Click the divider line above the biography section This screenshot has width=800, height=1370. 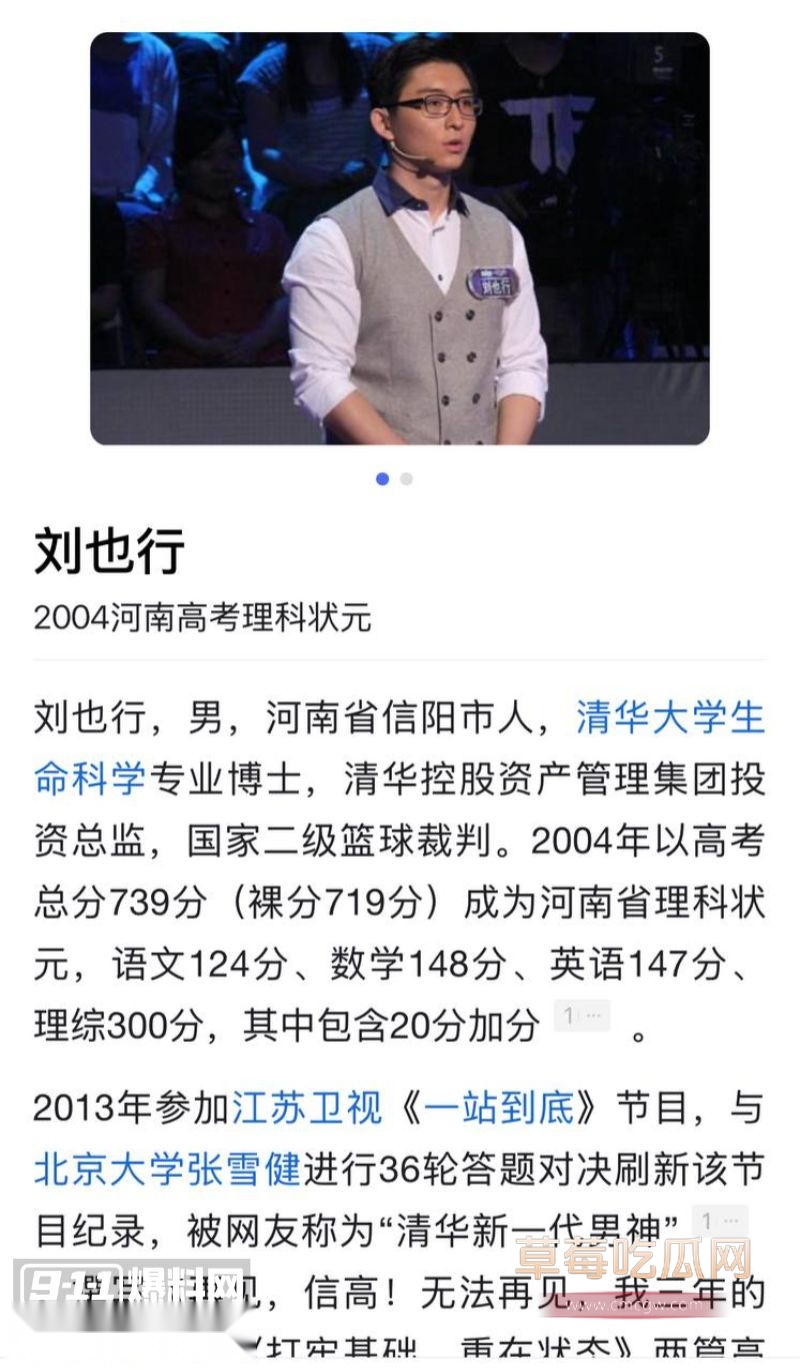tap(400, 660)
